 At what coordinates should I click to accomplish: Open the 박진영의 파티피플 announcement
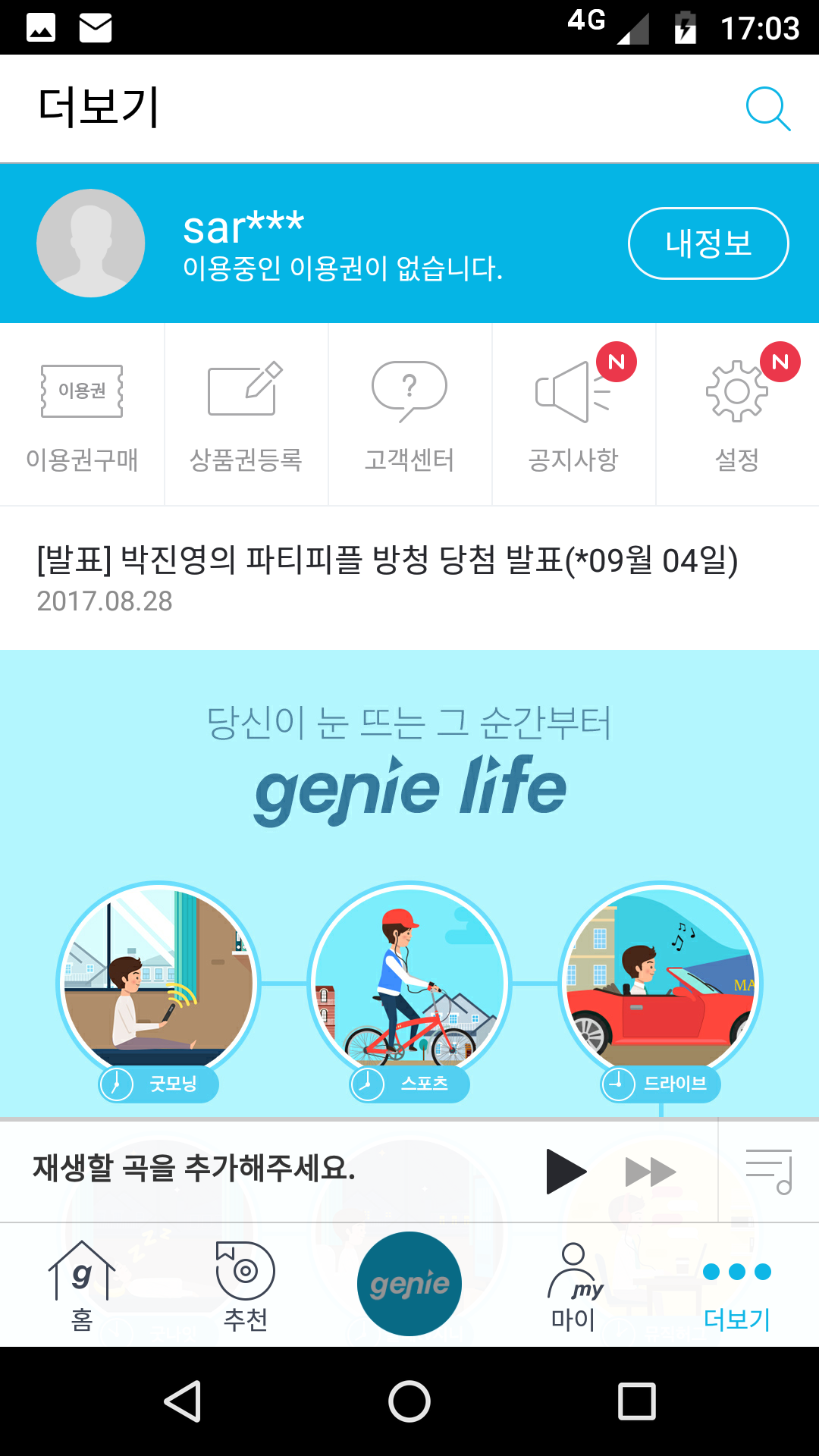pos(387,576)
